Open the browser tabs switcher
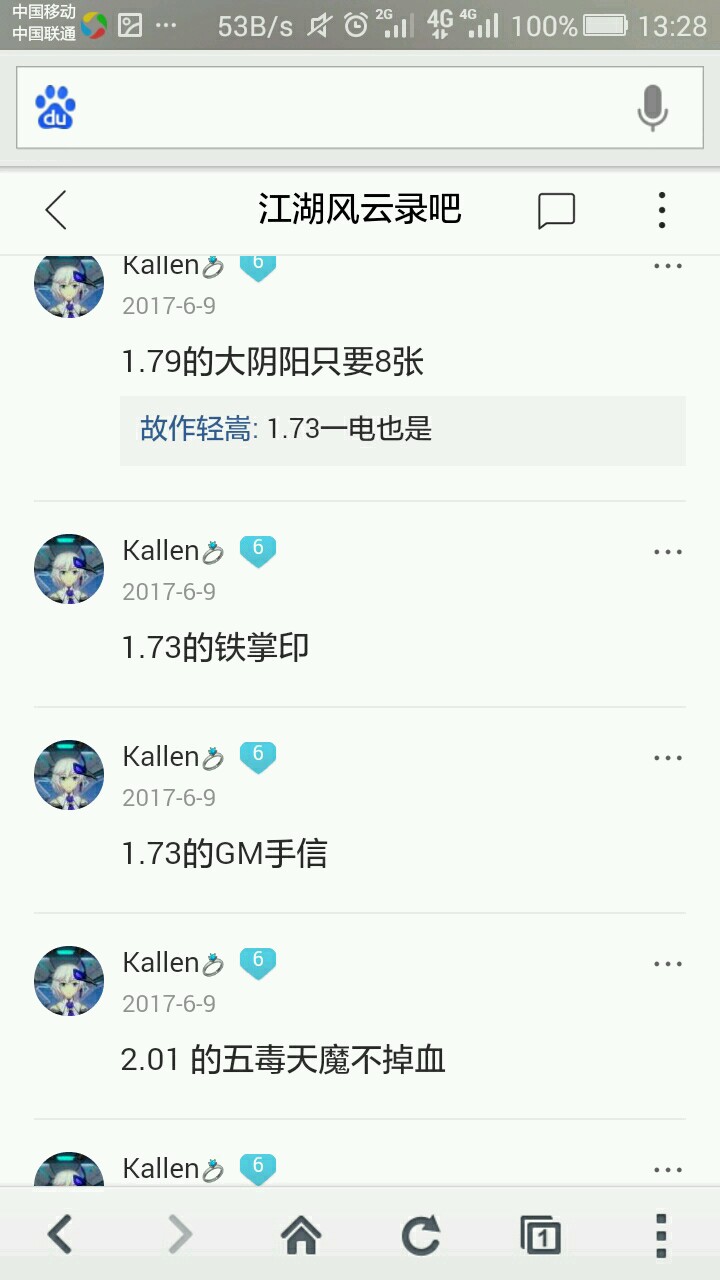Viewport: 720px width, 1280px height. click(541, 1235)
